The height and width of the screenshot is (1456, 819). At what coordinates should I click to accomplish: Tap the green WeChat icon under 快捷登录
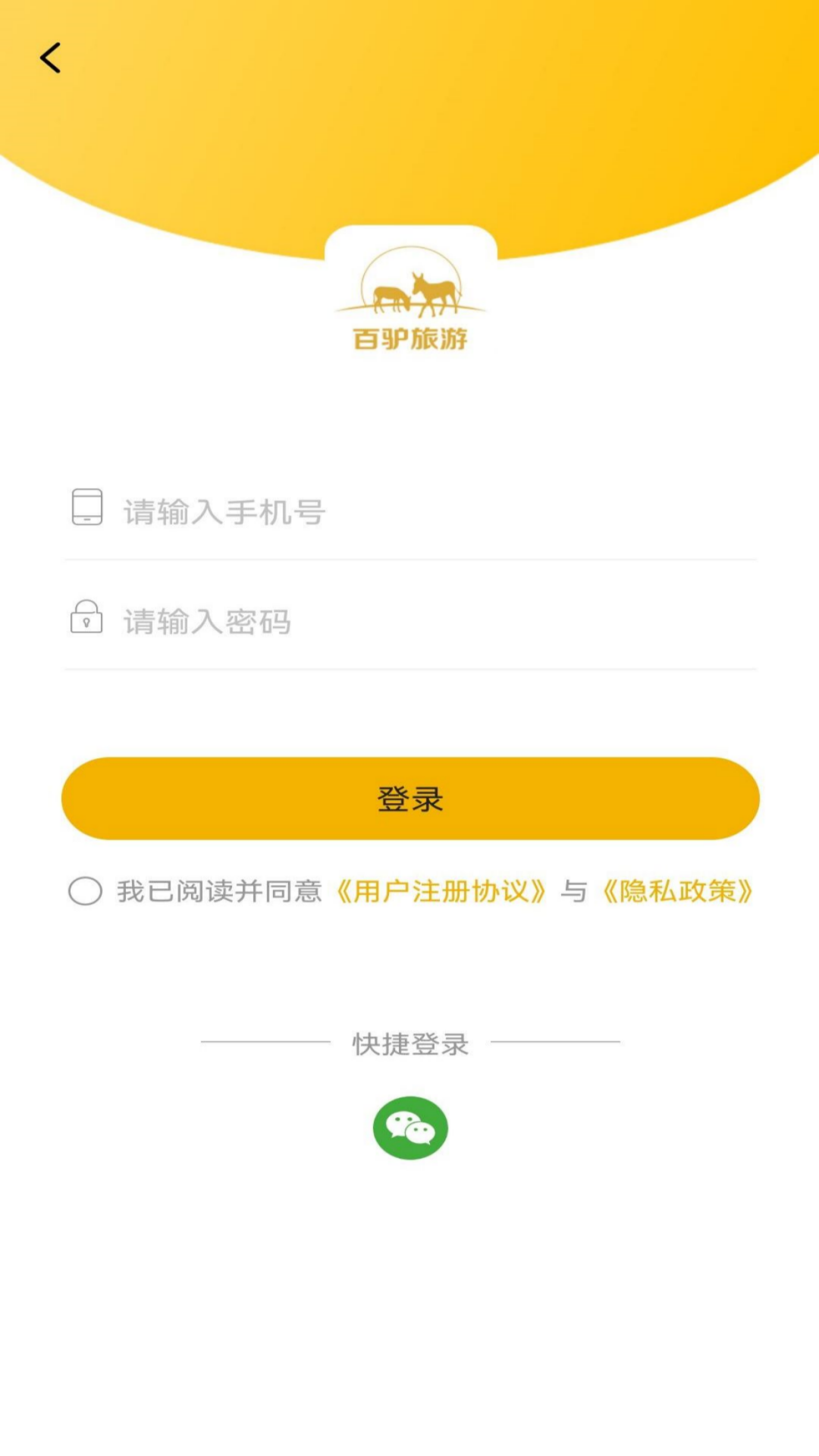point(409,1129)
